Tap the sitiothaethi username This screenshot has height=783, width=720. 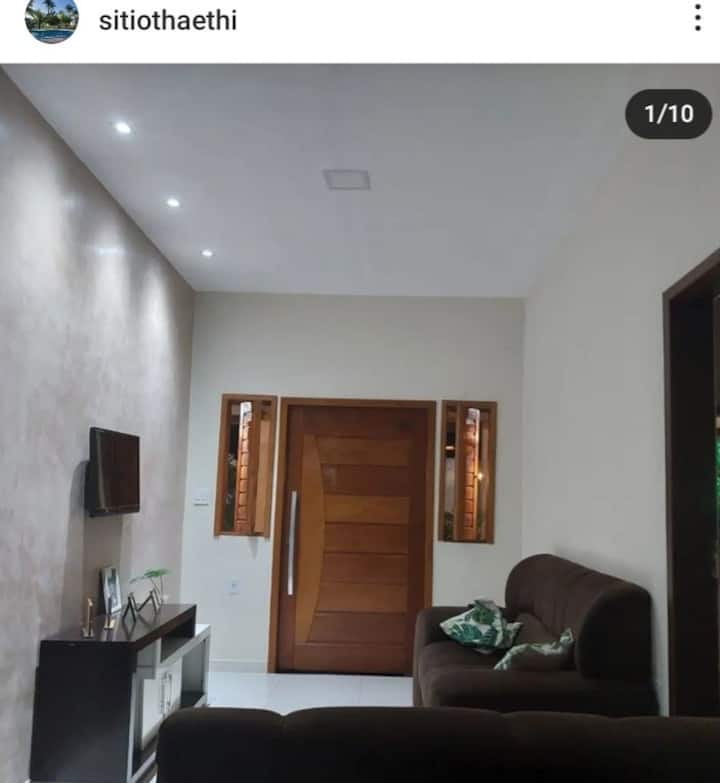point(168,20)
